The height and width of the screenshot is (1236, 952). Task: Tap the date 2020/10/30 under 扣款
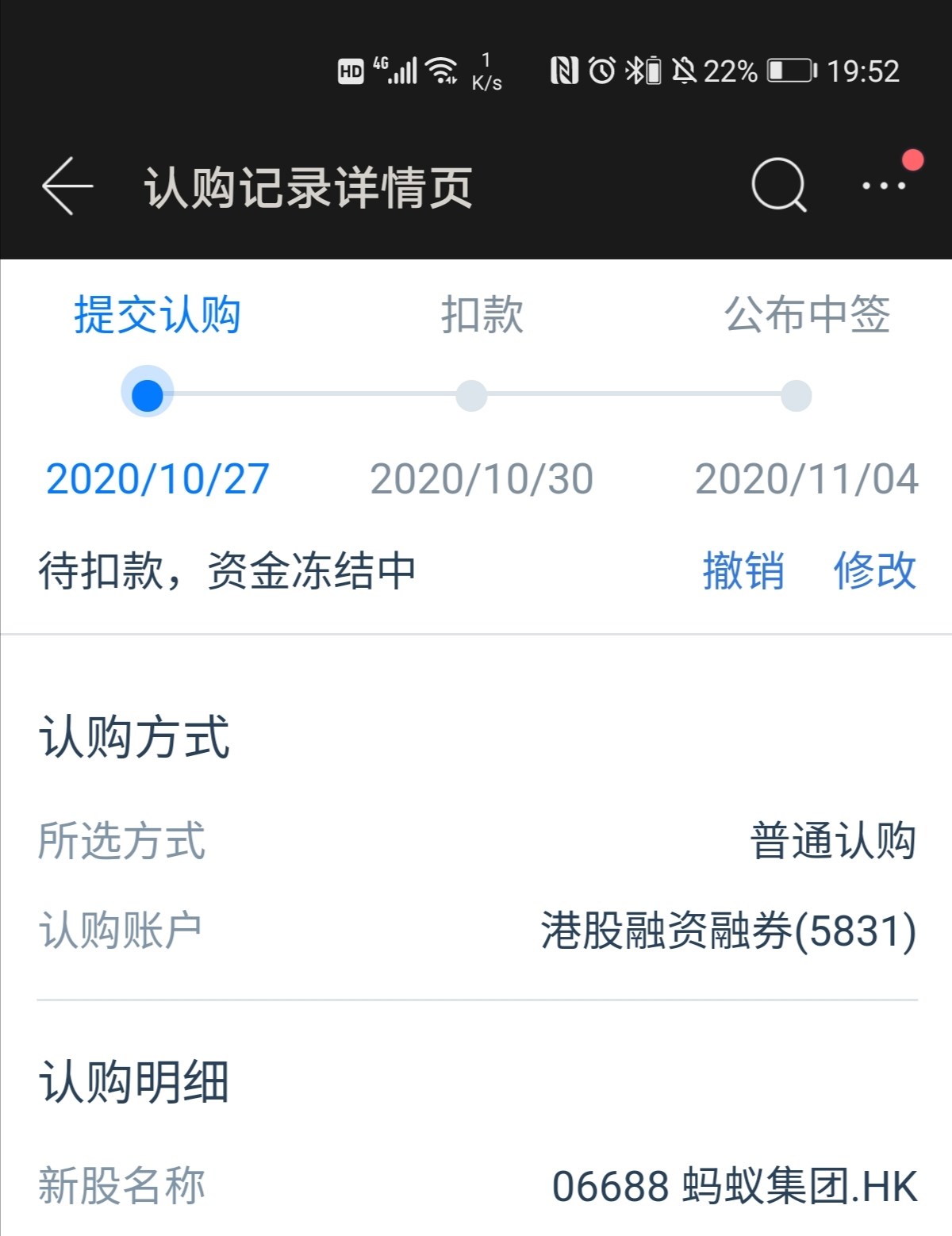(482, 479)
